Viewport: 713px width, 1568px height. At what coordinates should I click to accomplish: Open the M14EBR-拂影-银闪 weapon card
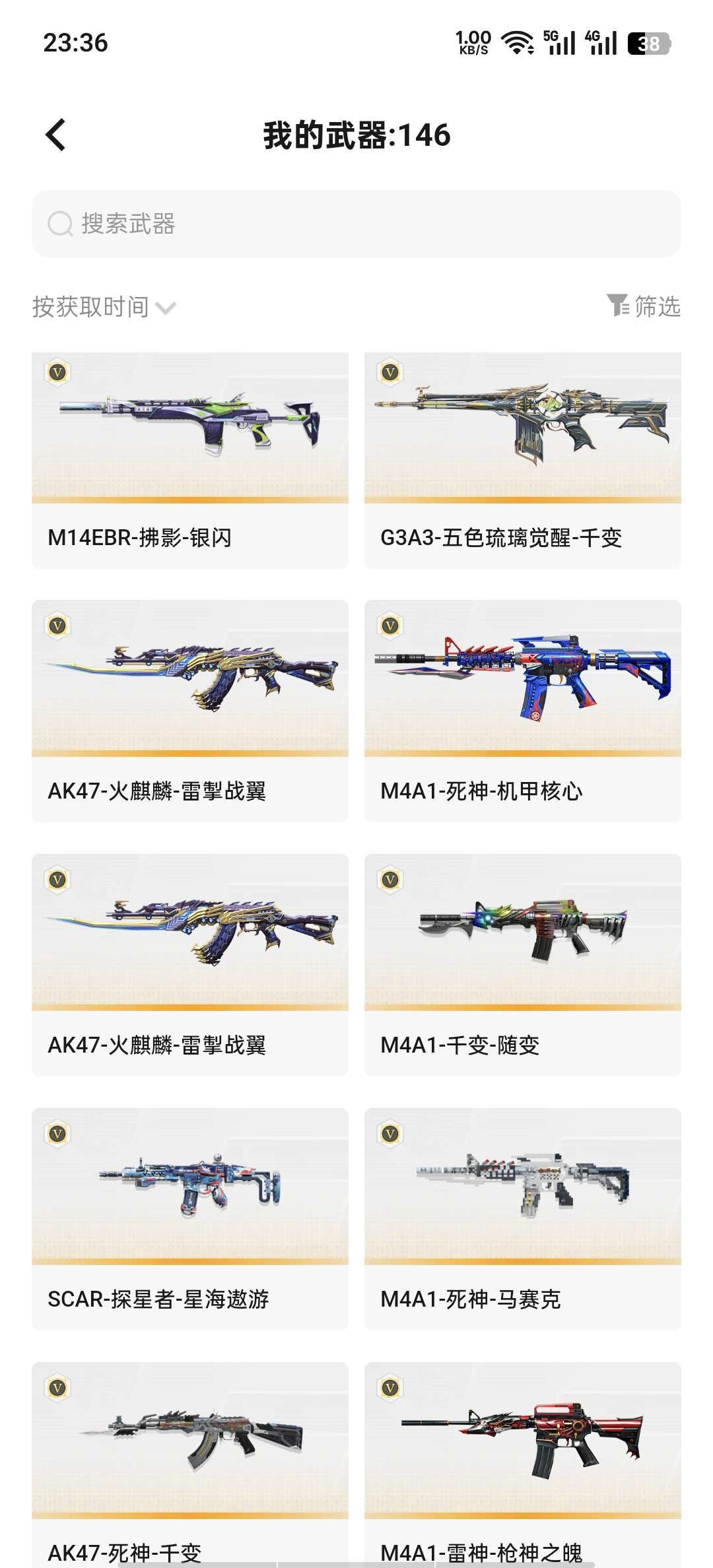coord(190,460)
